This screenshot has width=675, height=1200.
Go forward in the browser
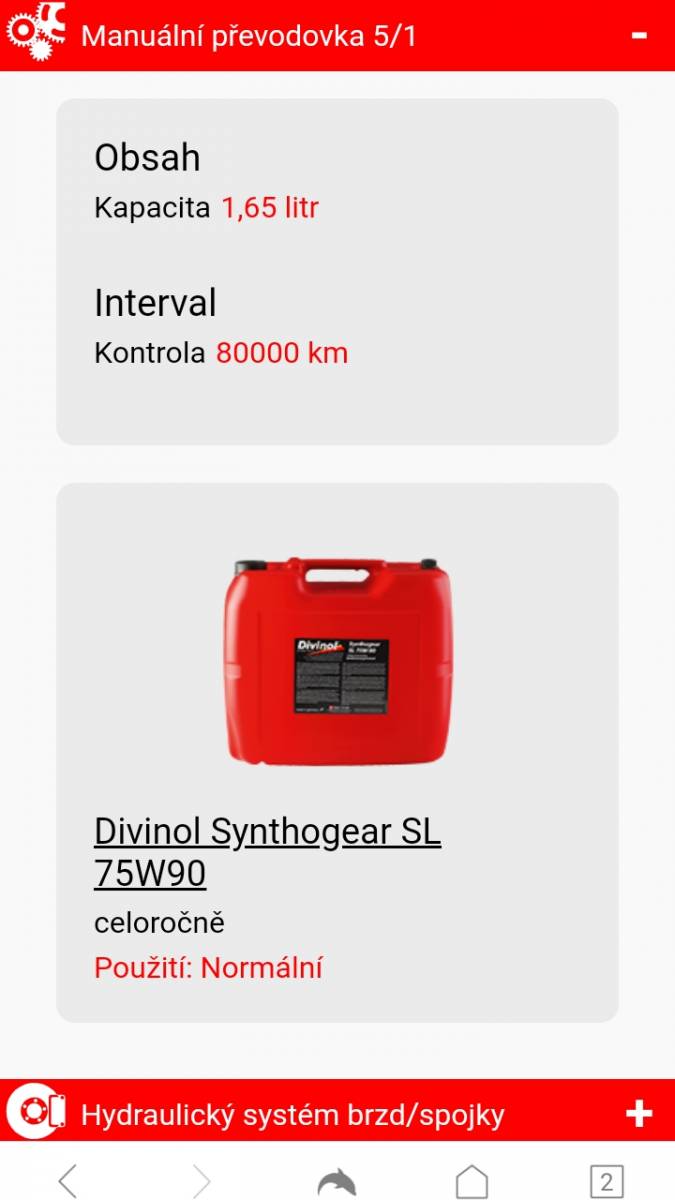click(x=202, y=1181)
